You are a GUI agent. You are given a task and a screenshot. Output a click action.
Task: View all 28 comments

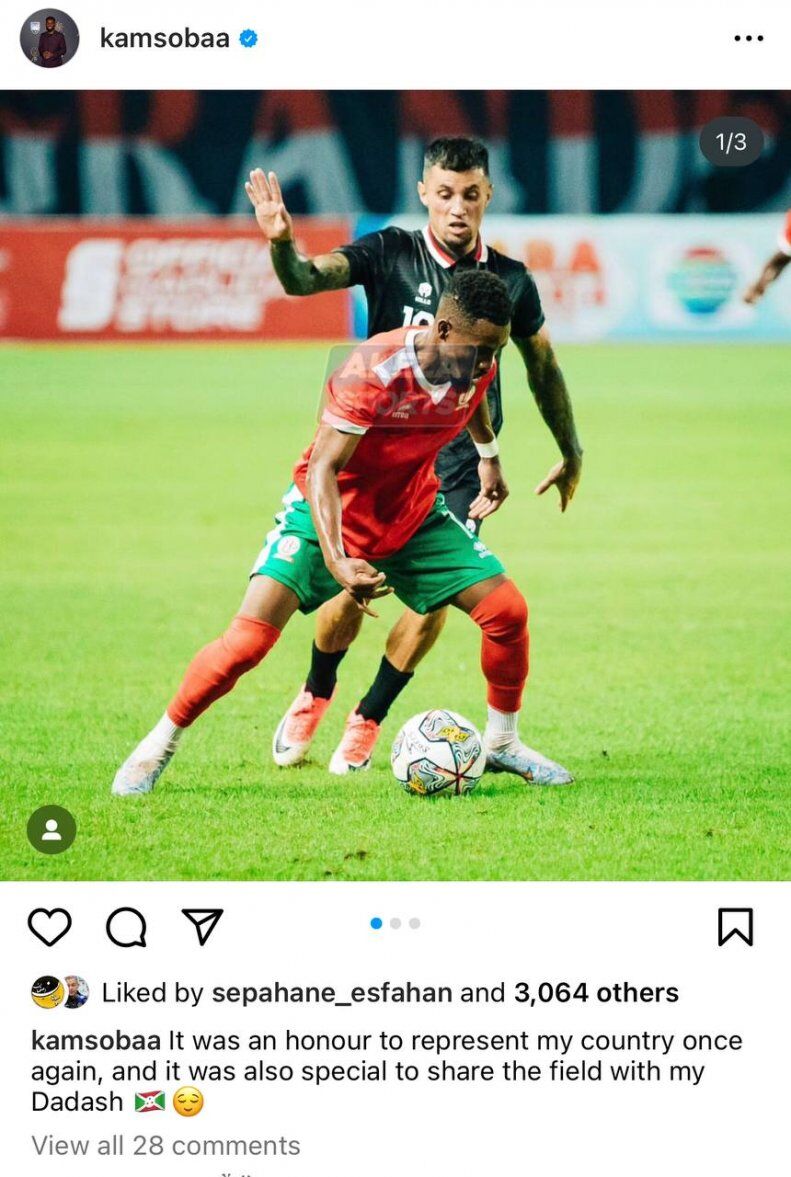[166, 1145]
